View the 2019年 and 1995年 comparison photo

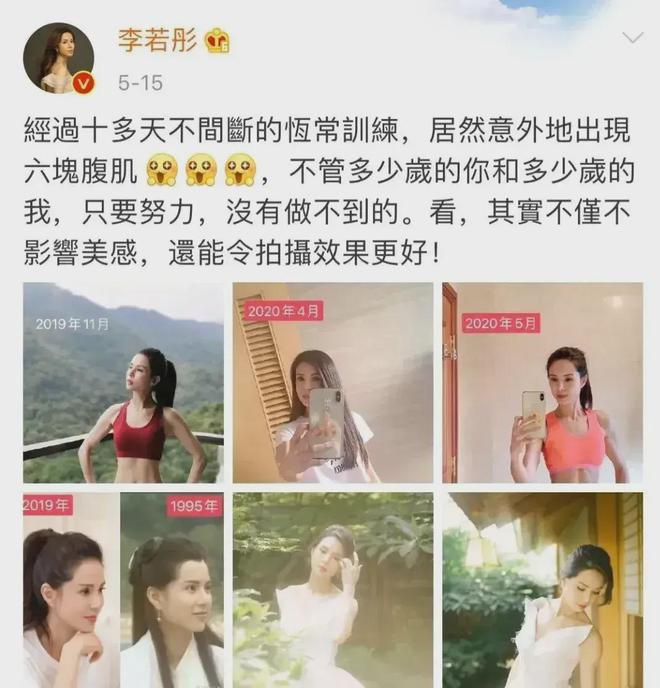point(123,590)
